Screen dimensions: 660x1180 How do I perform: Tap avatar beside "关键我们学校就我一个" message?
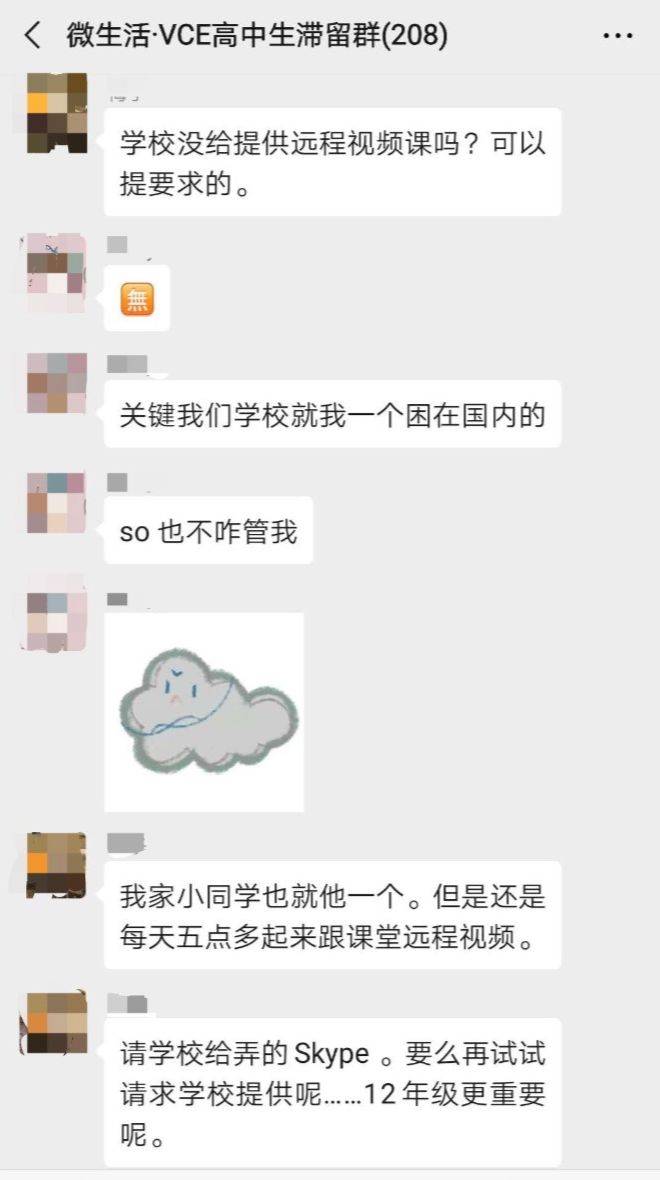coord(56,383)
